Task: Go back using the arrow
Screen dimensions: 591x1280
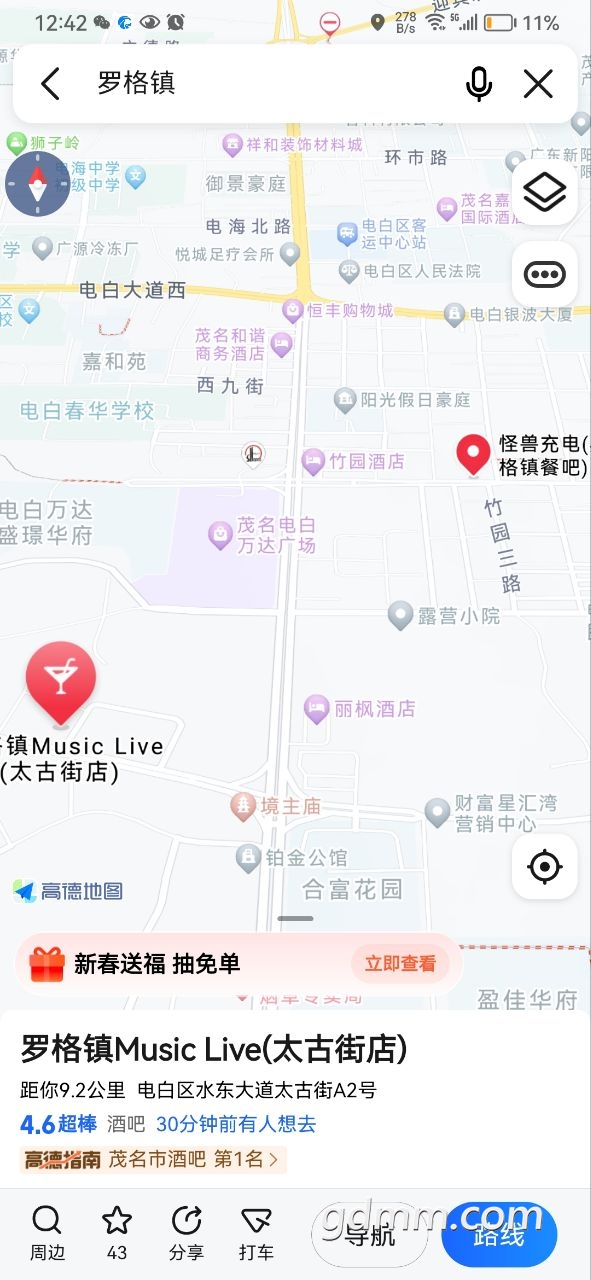Action: (x=50, y=84)
